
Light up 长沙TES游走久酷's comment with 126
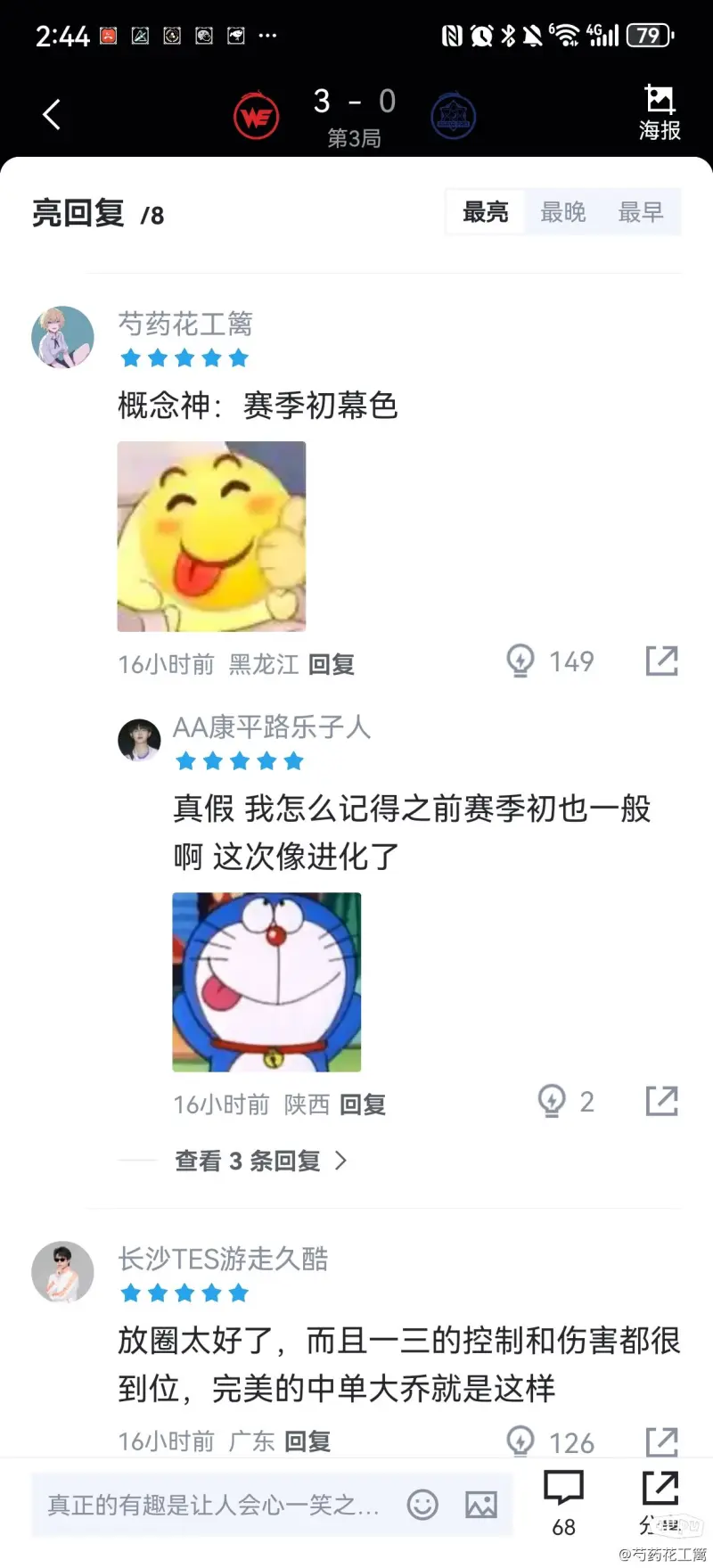[520, 1441]
